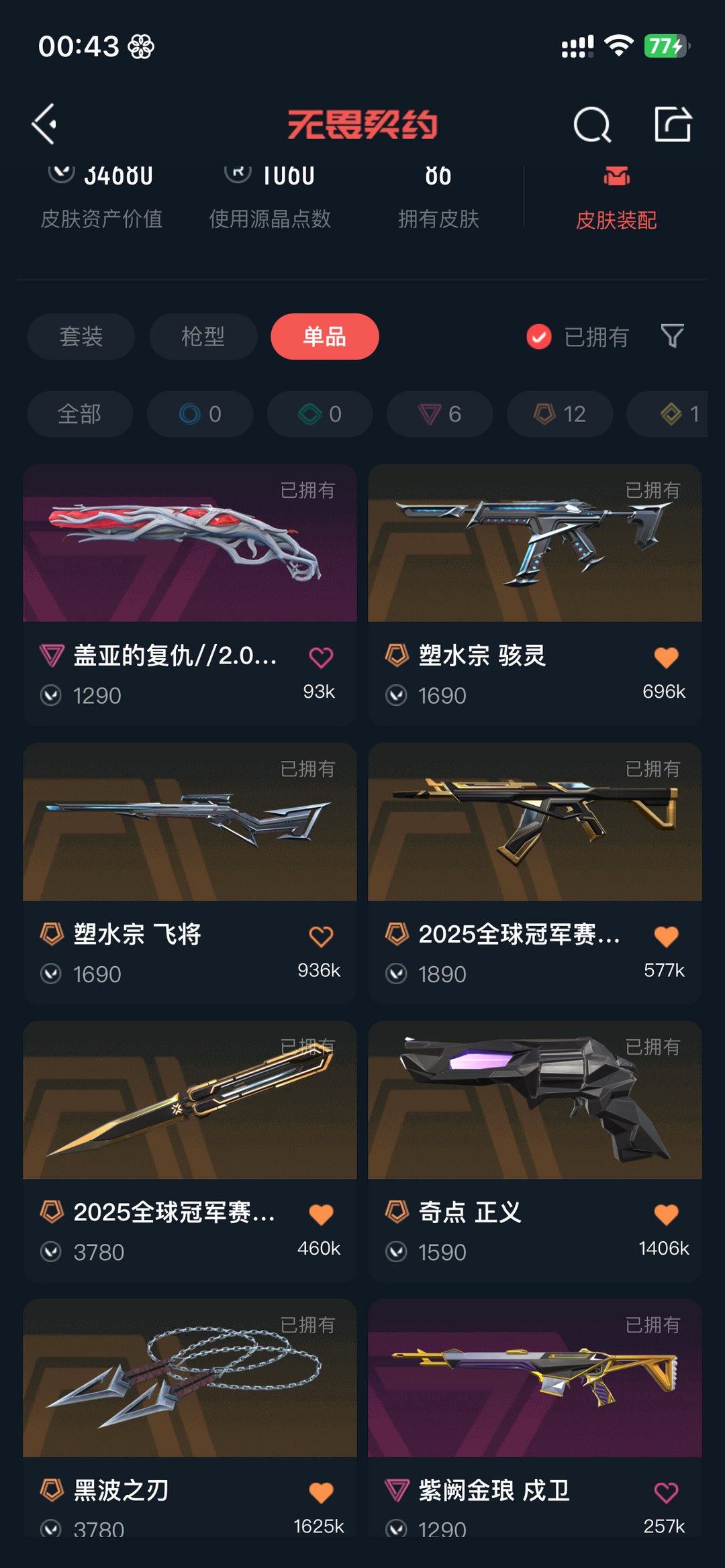The image size is (725, 1568).
Task: Select the 全部 filter chip
Action: [80, 414]
